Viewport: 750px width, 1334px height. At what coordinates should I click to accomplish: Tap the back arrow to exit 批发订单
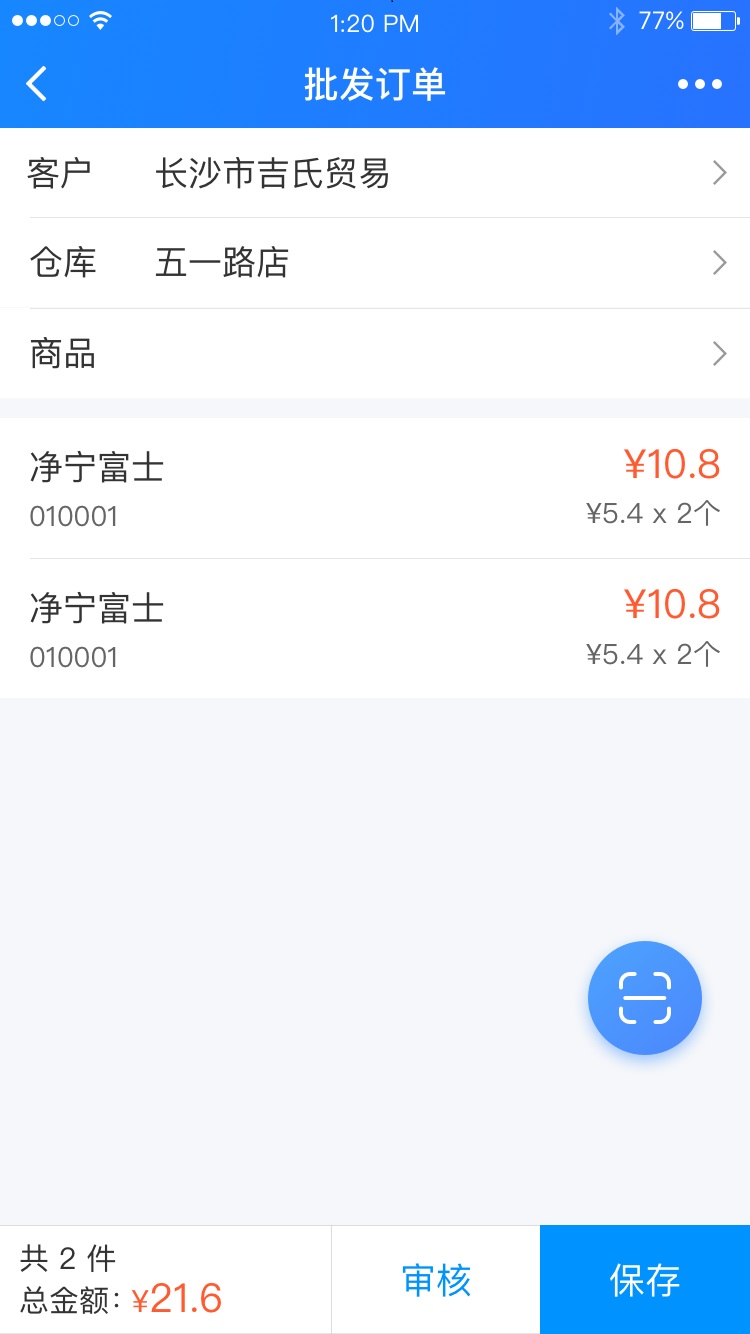click(37, 84)
